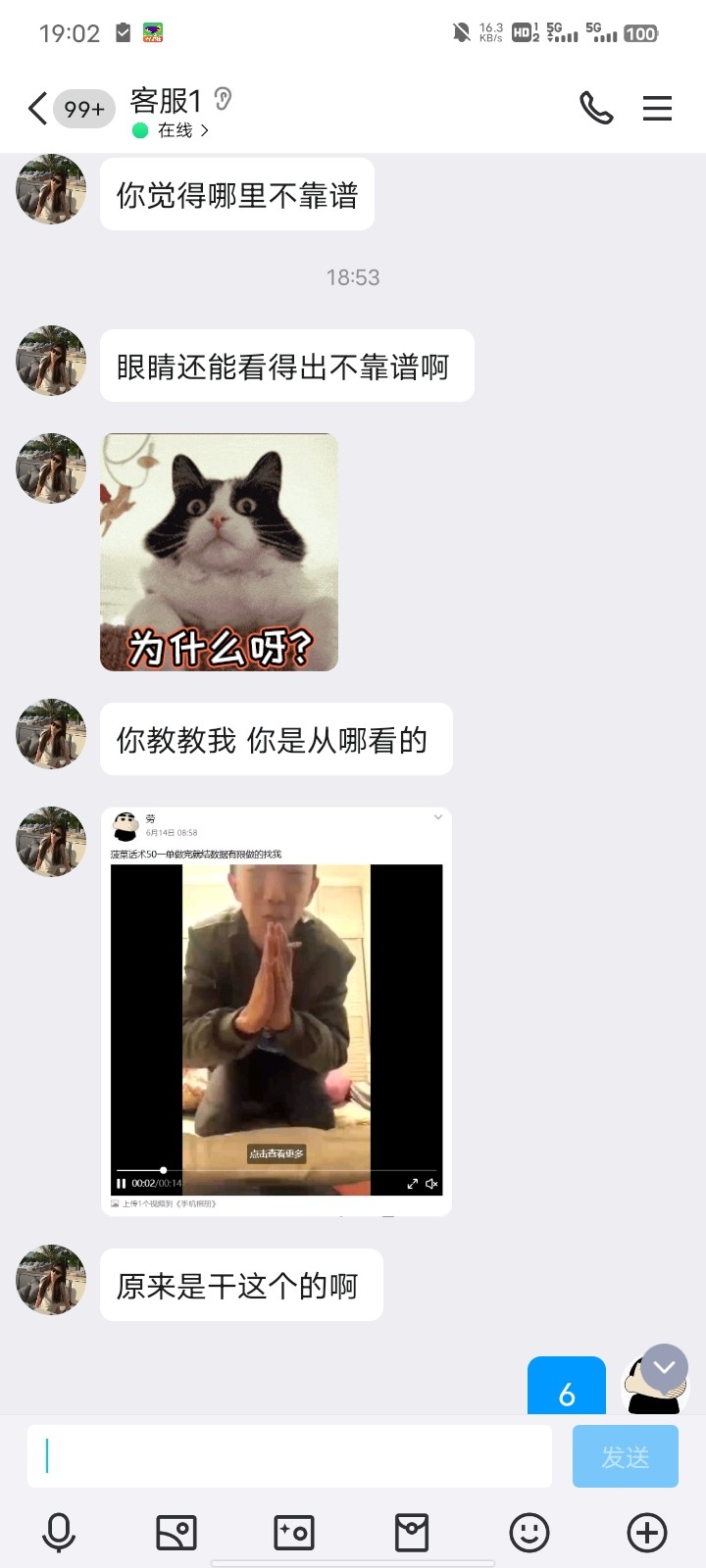Start a voice call with 客服1
This screenshot has width=706, height=1568.
click(596, 108)
